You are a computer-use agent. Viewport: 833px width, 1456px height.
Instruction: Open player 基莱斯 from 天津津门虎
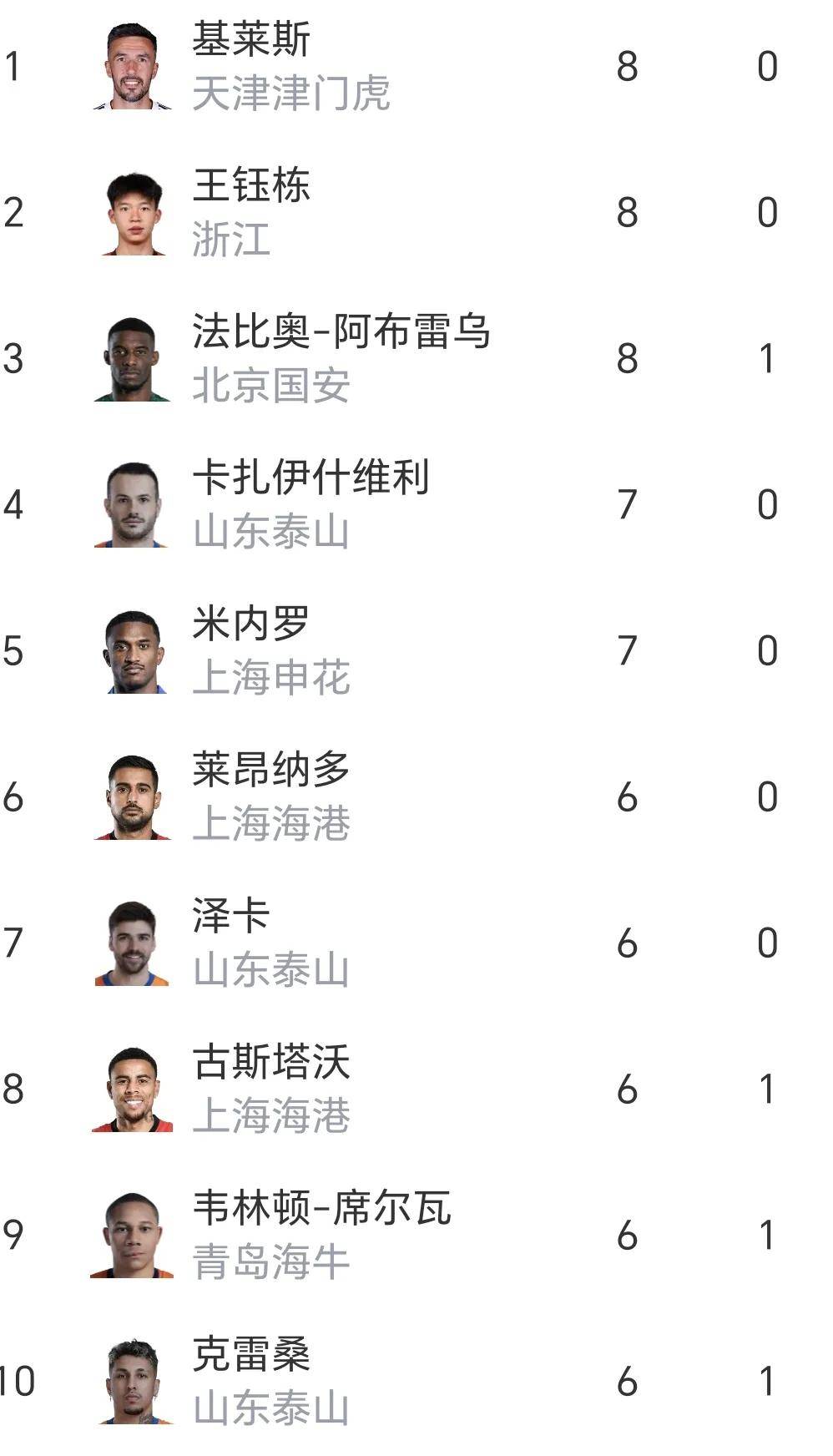click(x=250, y=40)
